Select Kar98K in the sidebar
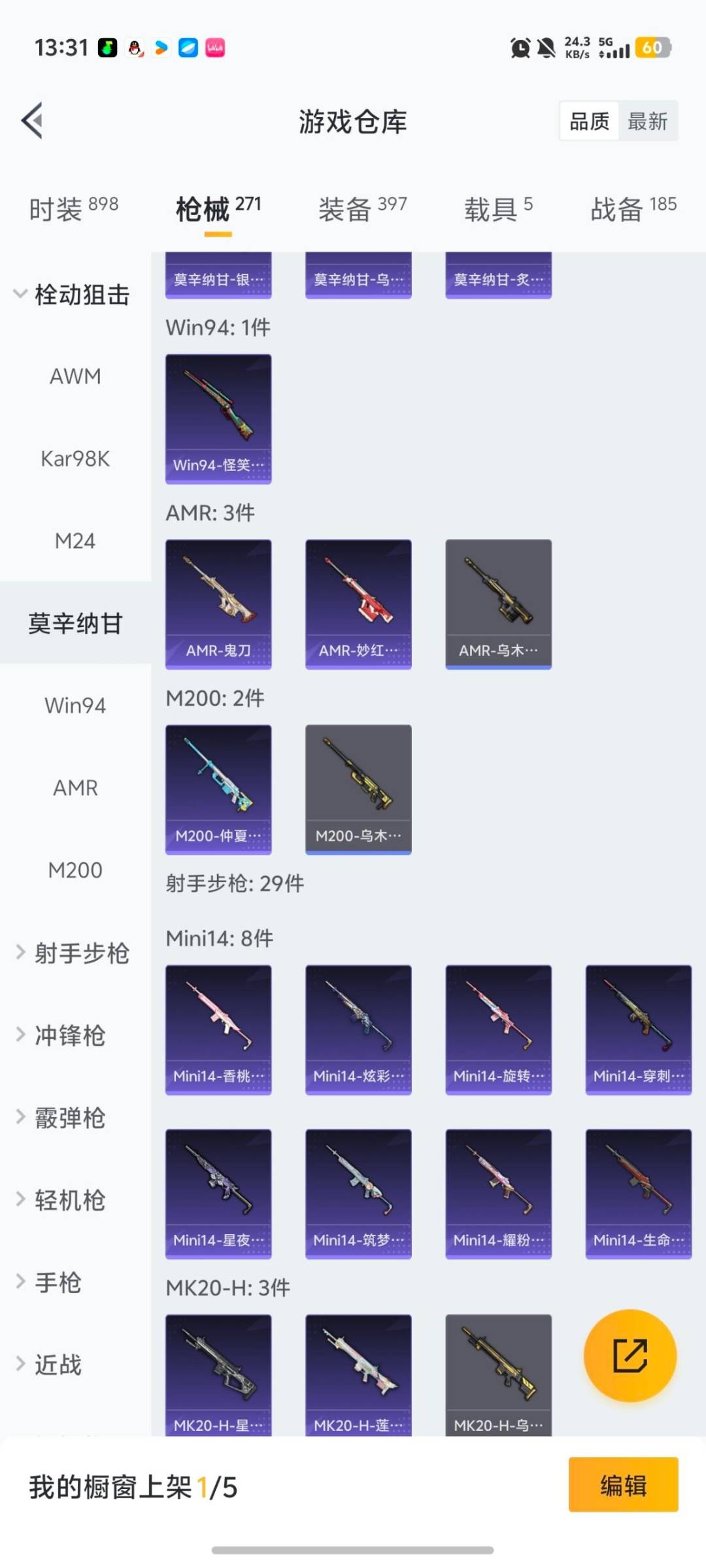Viewport: 706px width, 1568px height. pos(75,459)
